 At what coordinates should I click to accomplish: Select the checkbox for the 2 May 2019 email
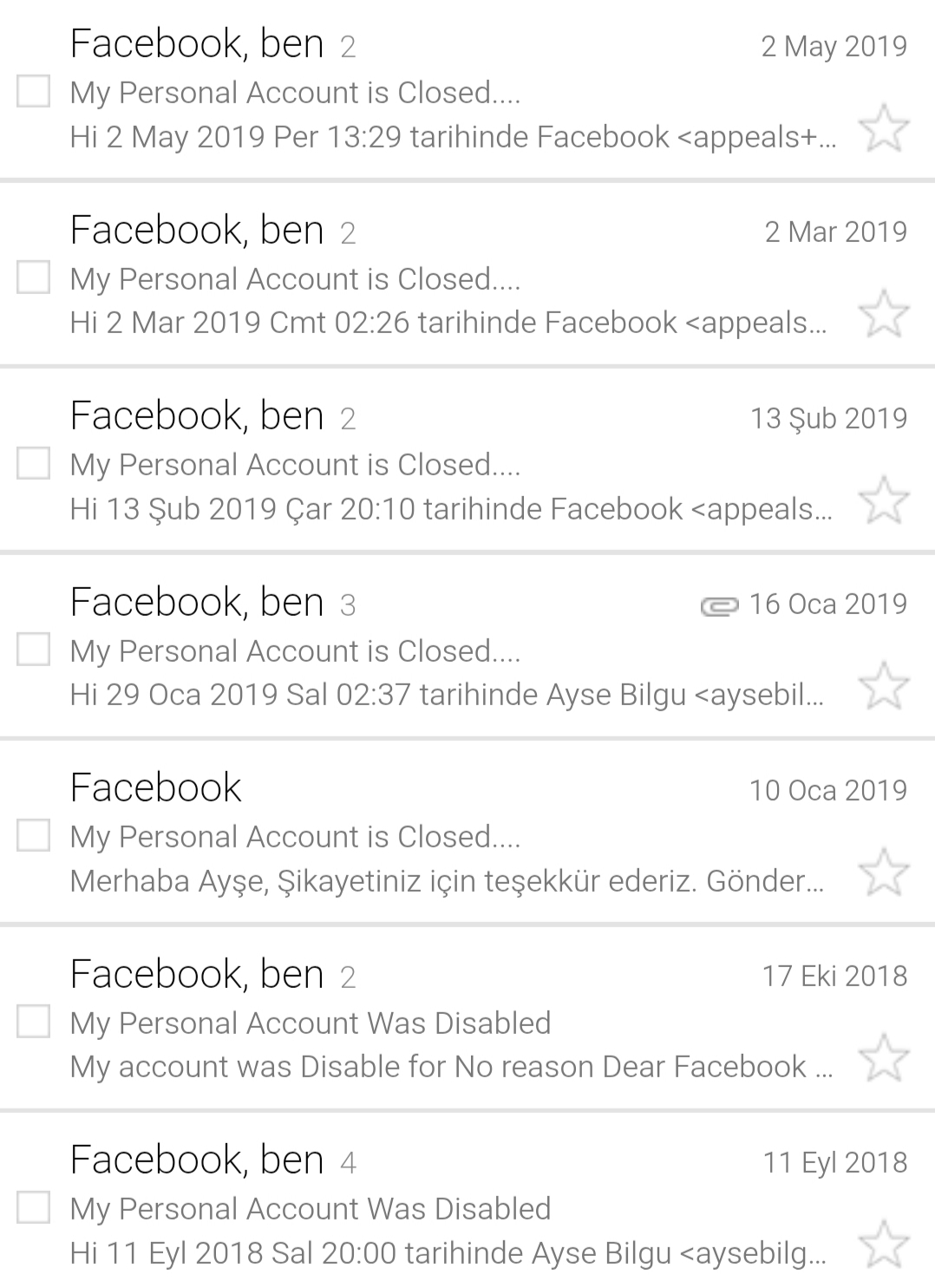[33, 91]
